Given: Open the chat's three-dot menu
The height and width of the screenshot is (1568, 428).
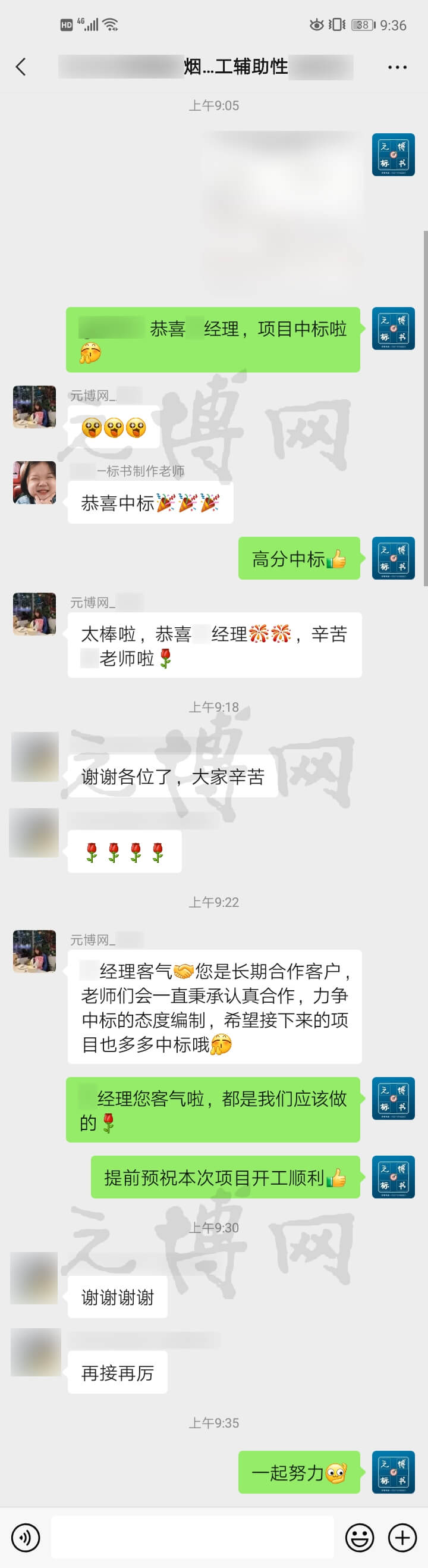Looking at the screenshot, I should (x=397, y=67).
